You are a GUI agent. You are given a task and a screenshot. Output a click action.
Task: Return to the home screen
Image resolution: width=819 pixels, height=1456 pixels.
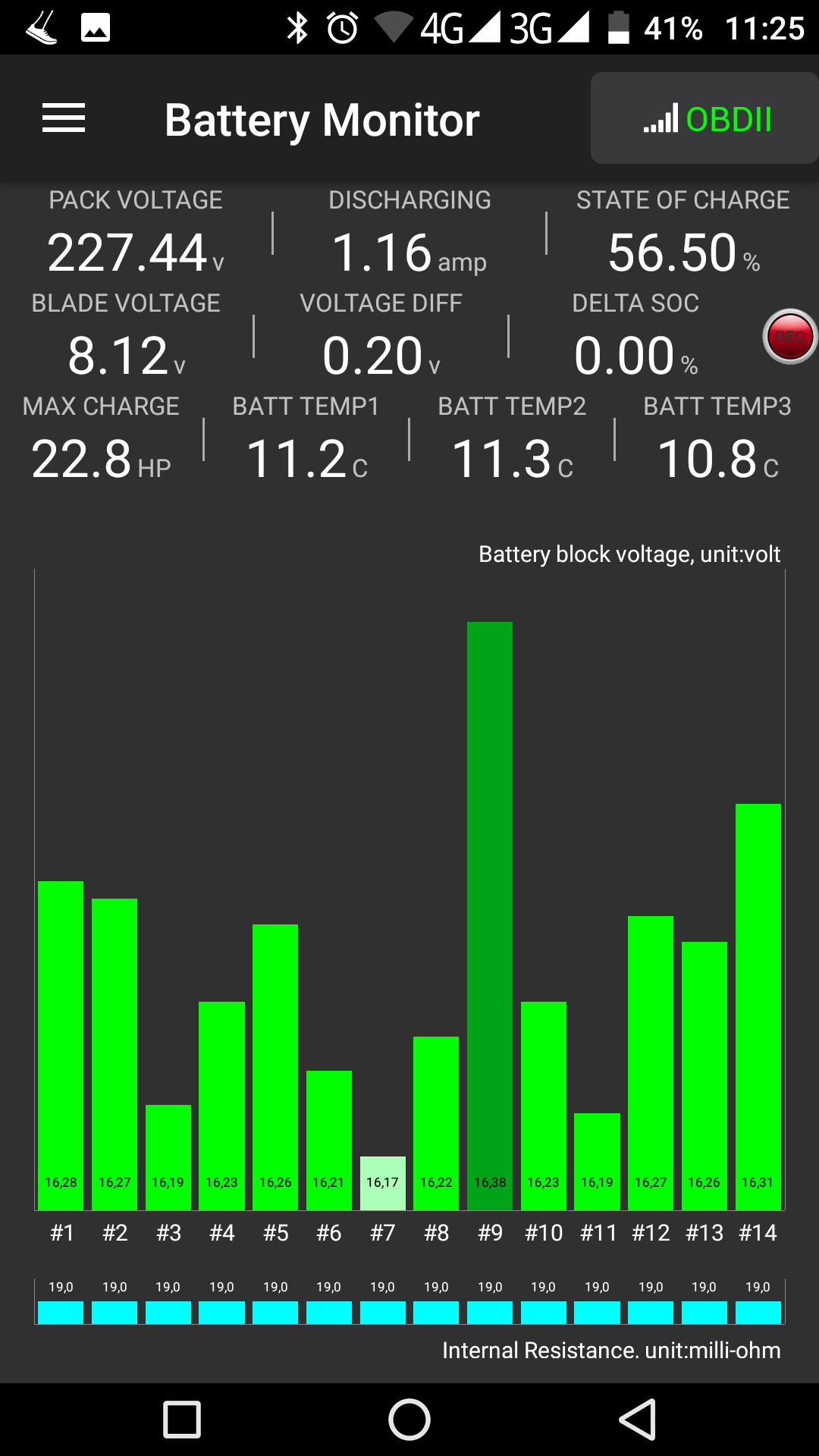coord(409,1420)
